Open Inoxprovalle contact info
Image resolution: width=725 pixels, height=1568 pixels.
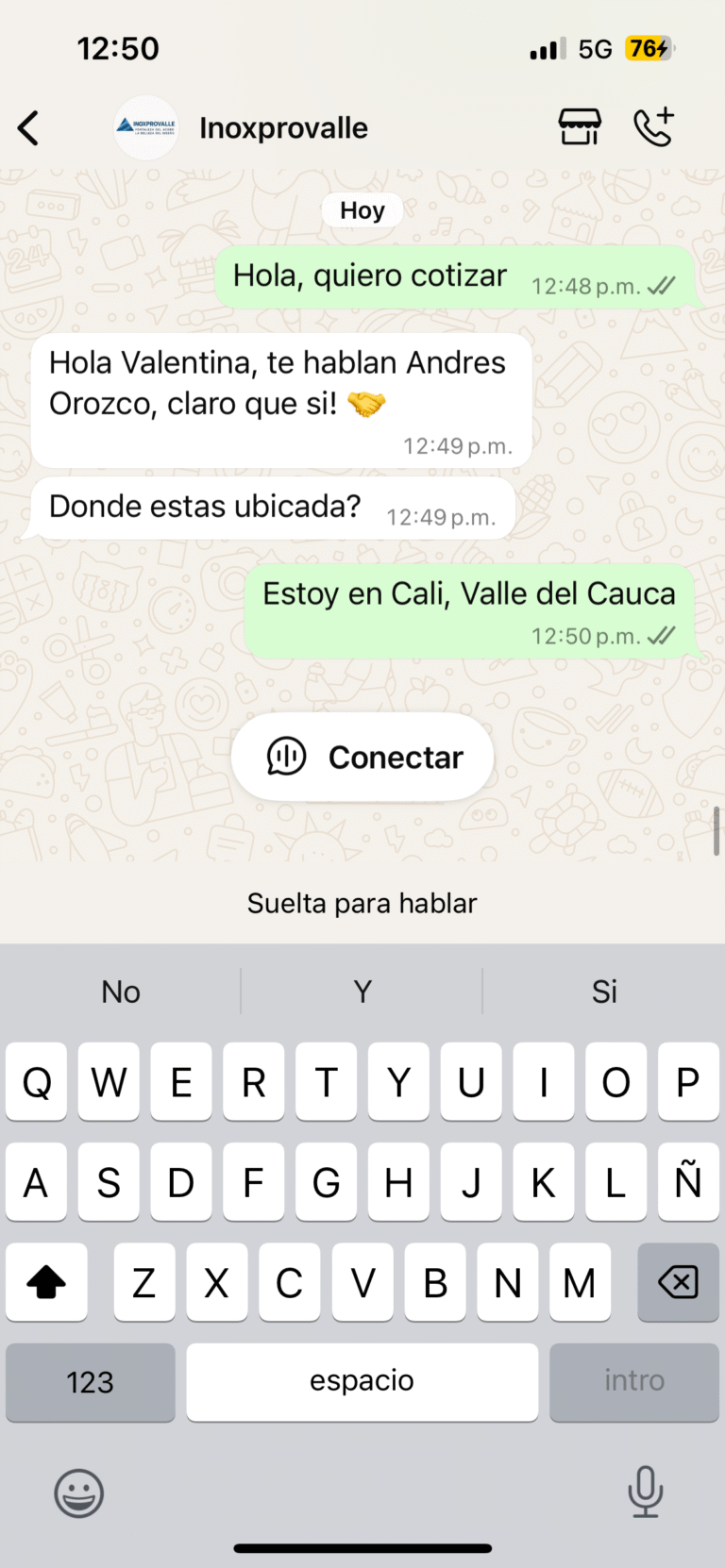pyautogui.click(x=282, y=127)
